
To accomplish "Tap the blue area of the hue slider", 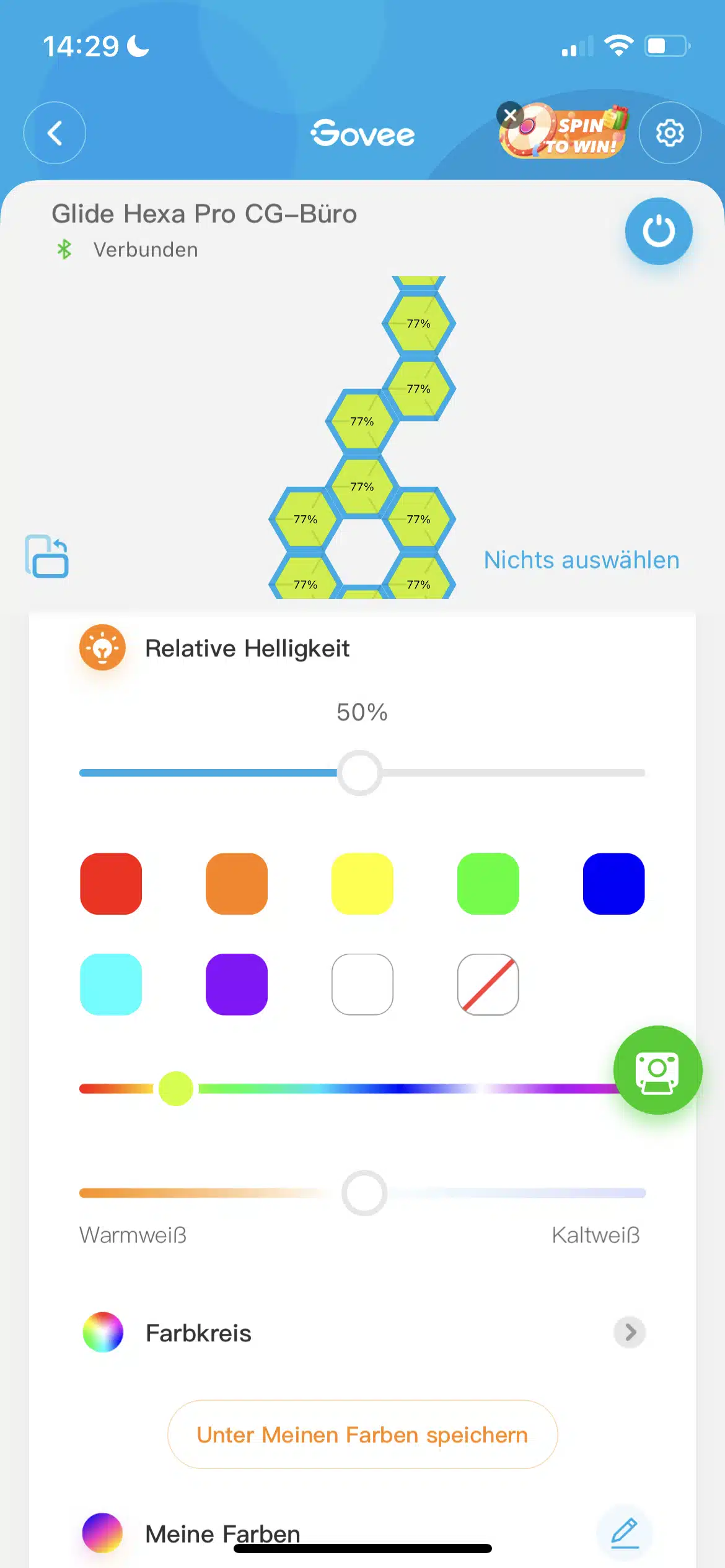I will coord(403,1089).
